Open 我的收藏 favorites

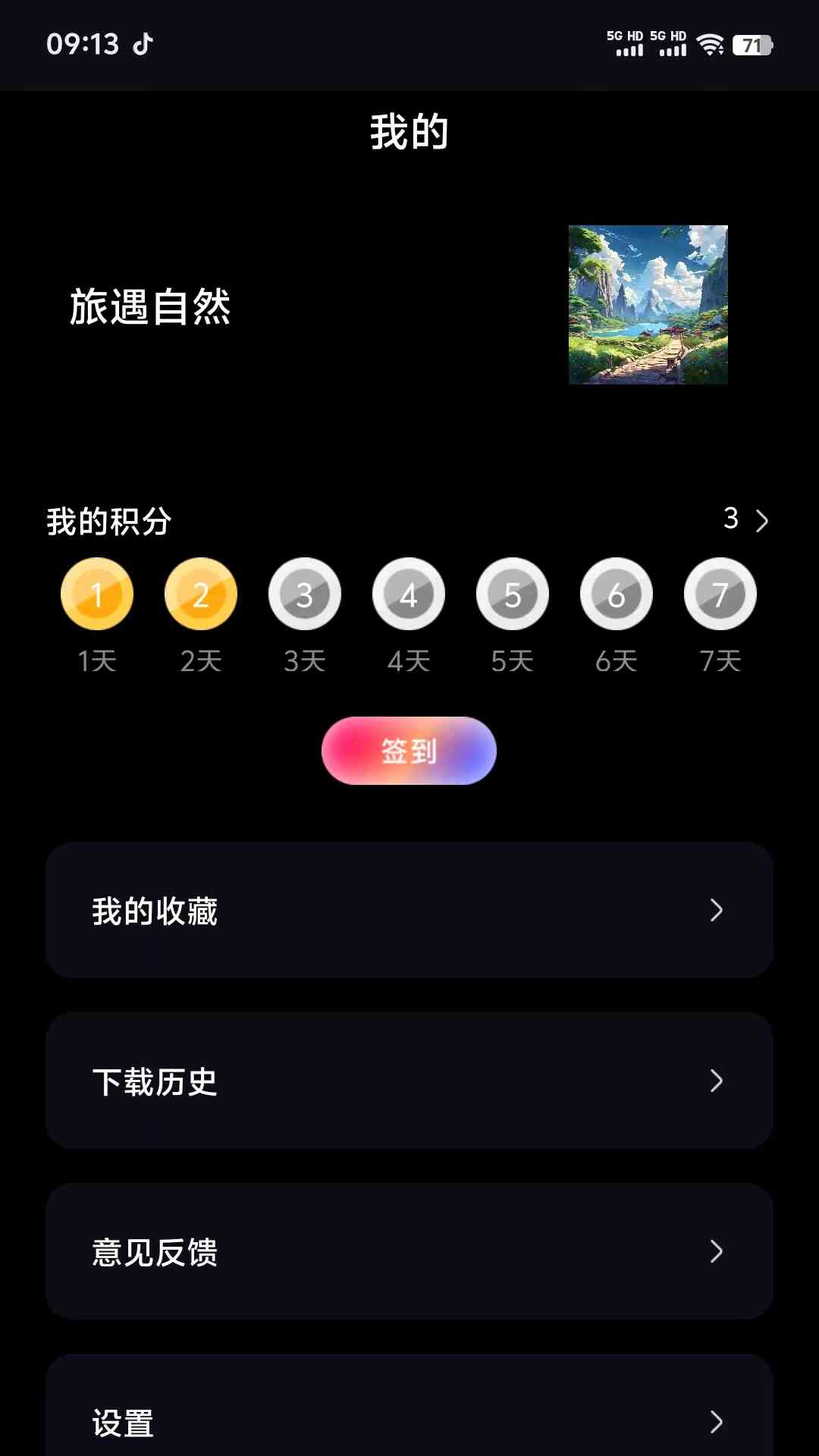(x=409, y=910)
